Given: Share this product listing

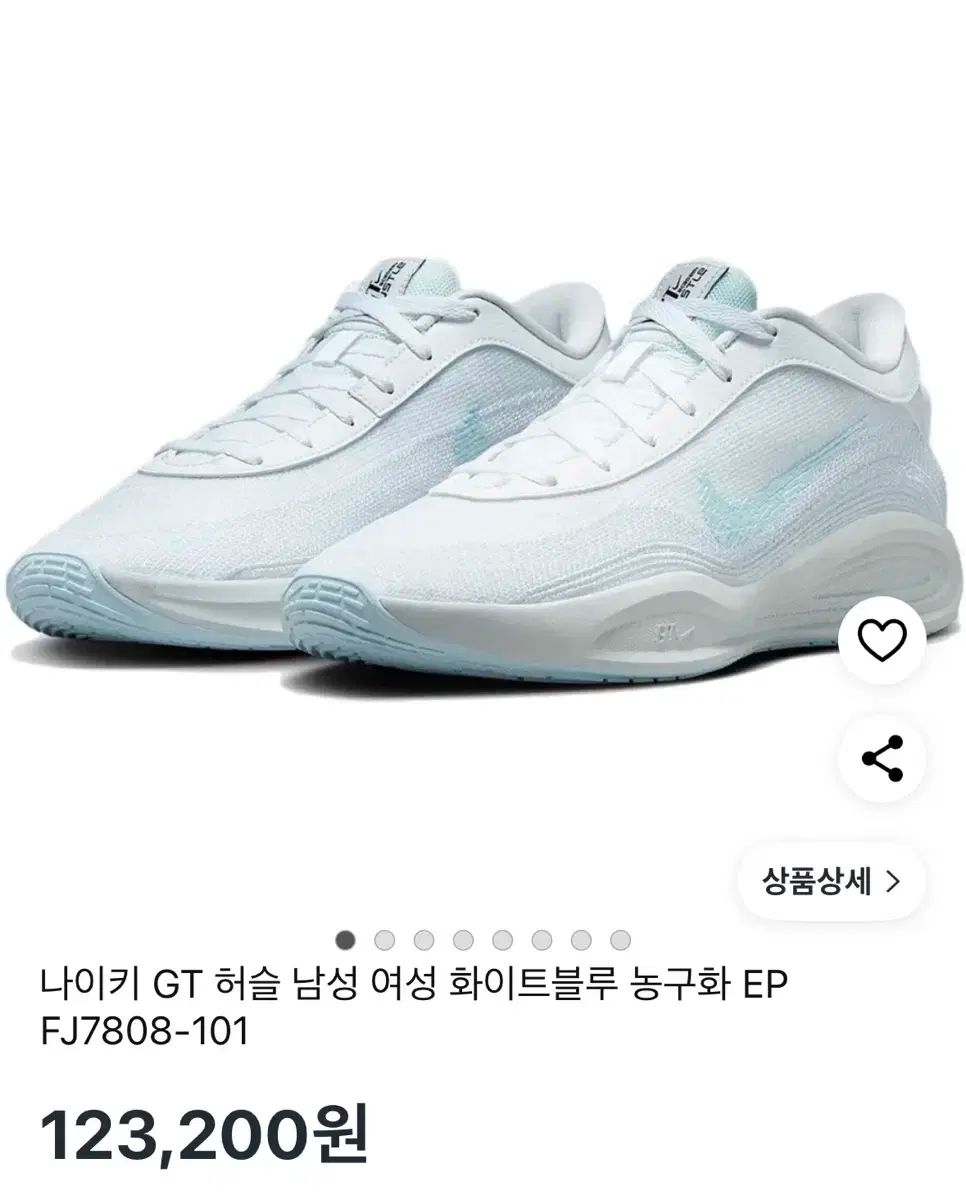Looking at the screenshot, I should [x=882, y=758].
